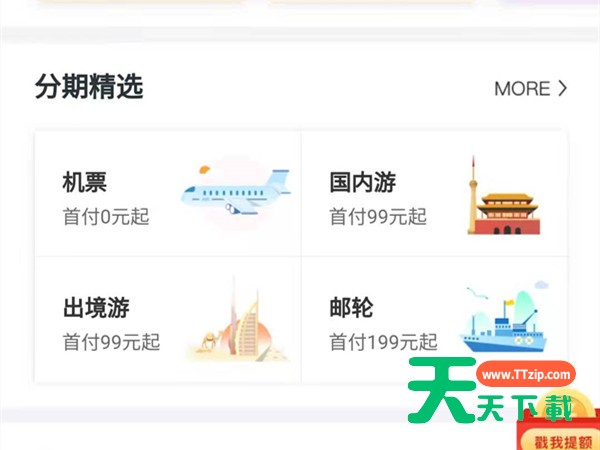
Task: Open MORE in the 分期精选 section
Action: [530, 89]
